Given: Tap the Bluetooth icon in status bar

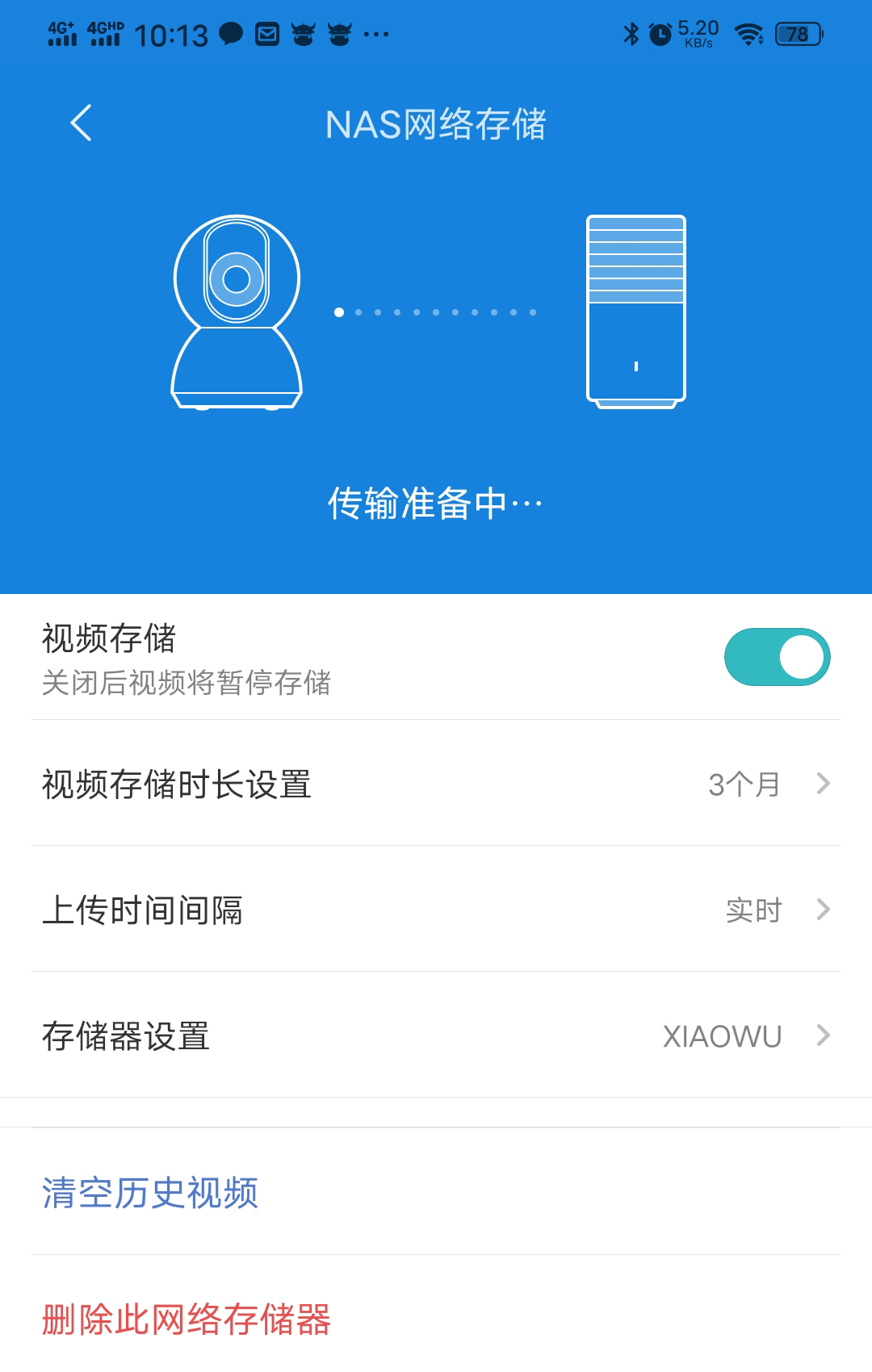Looking at the screenshot, I should tap(631, 32).
